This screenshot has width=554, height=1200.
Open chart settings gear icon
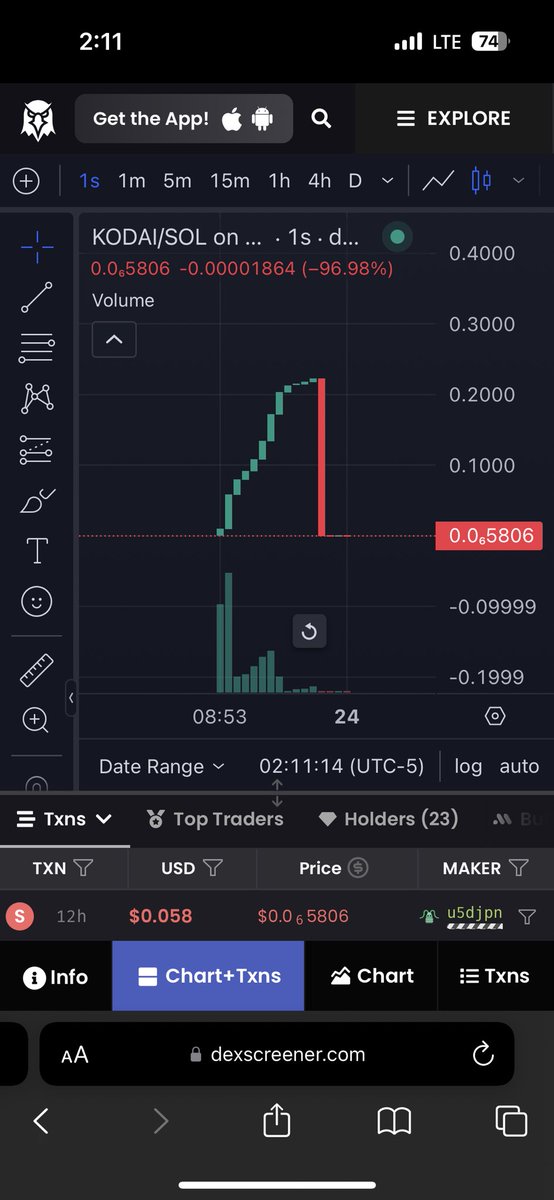coord(495,716)
